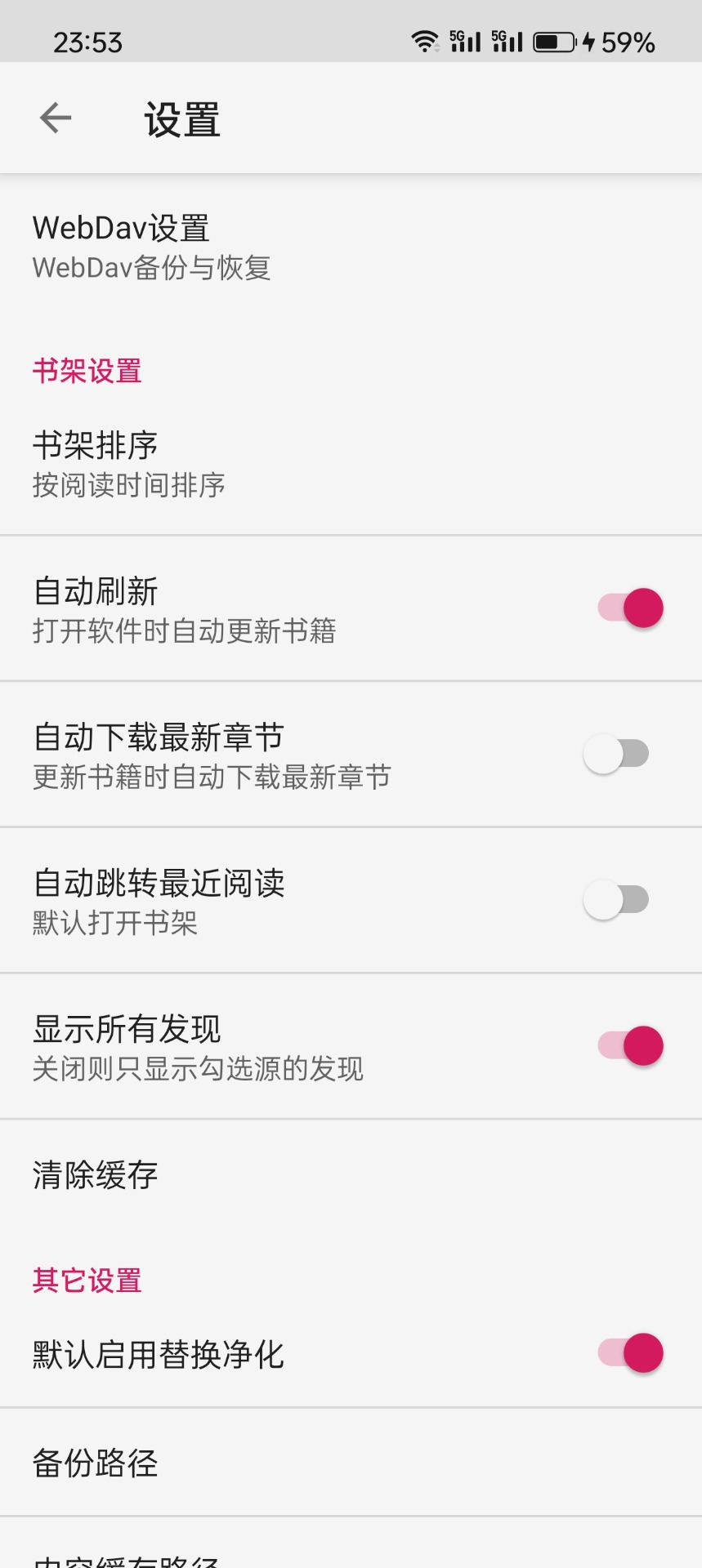The height and width of the screenshot is (1568, 702).
Task: Disable the 自动刷新 switch
Action: pyautogui.click(x=630, y=608)
